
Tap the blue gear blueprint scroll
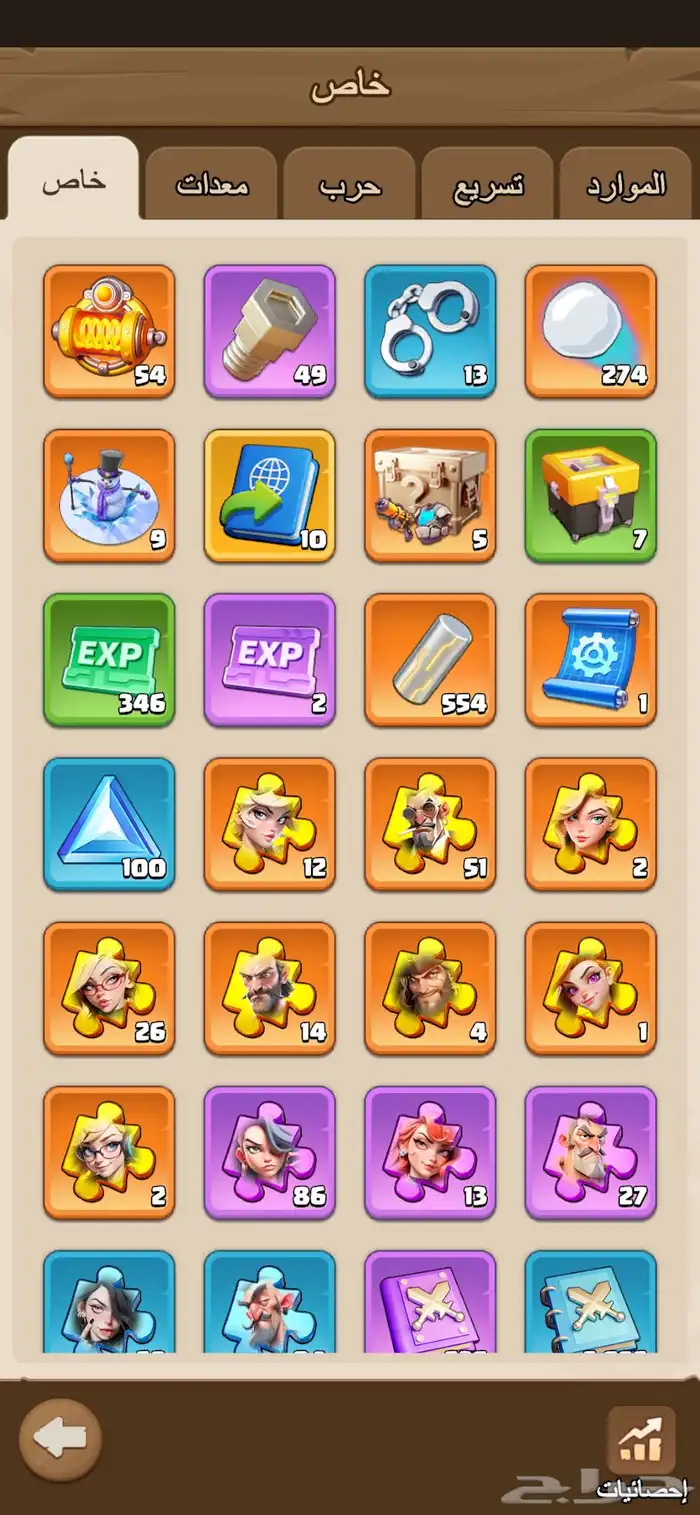(x=591, y=659)
